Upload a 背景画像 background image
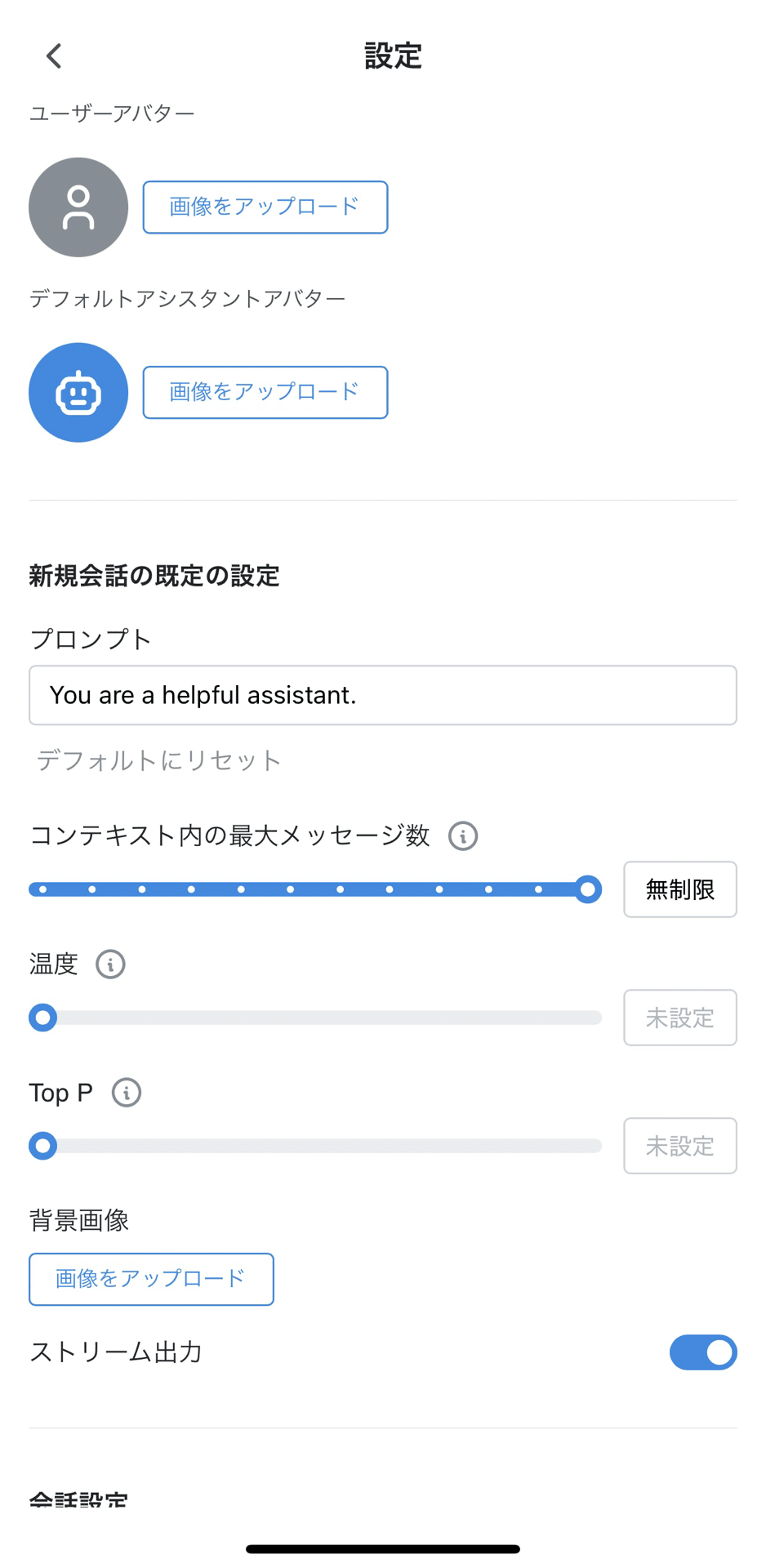The height and width of the screenshot is (1568, 766). point(151,1279)
